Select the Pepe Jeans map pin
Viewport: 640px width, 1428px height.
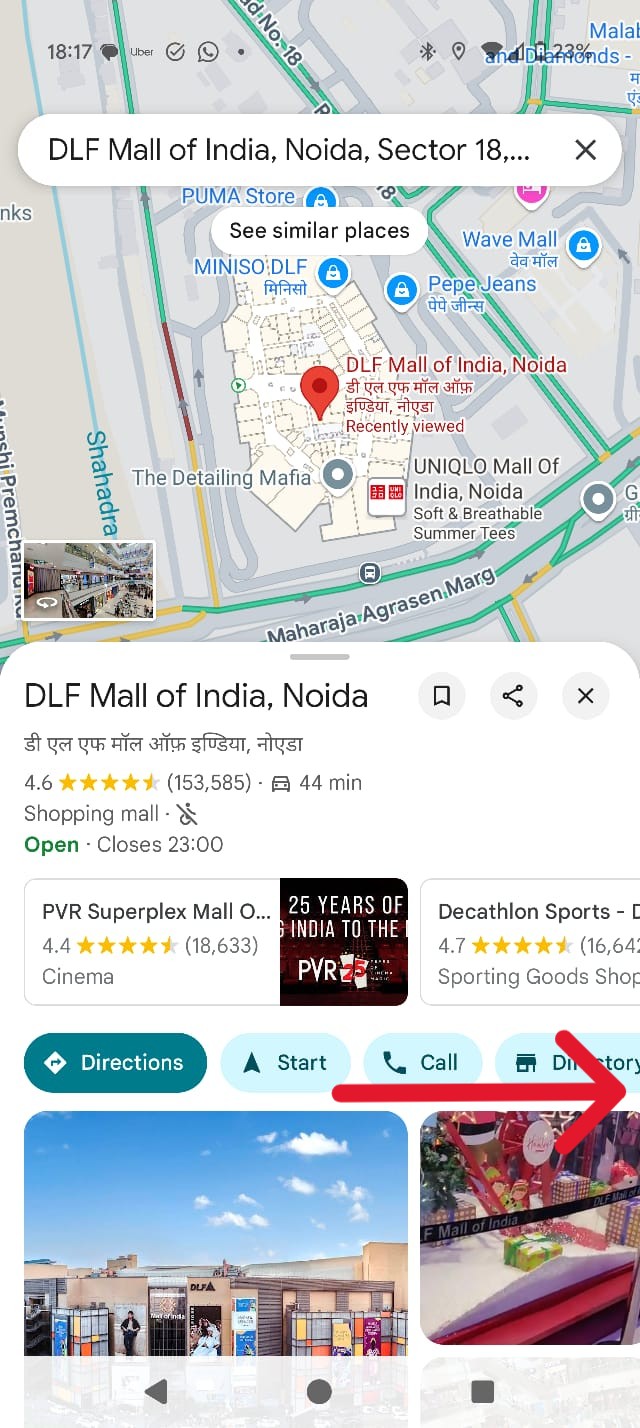[x=401, y=291]
